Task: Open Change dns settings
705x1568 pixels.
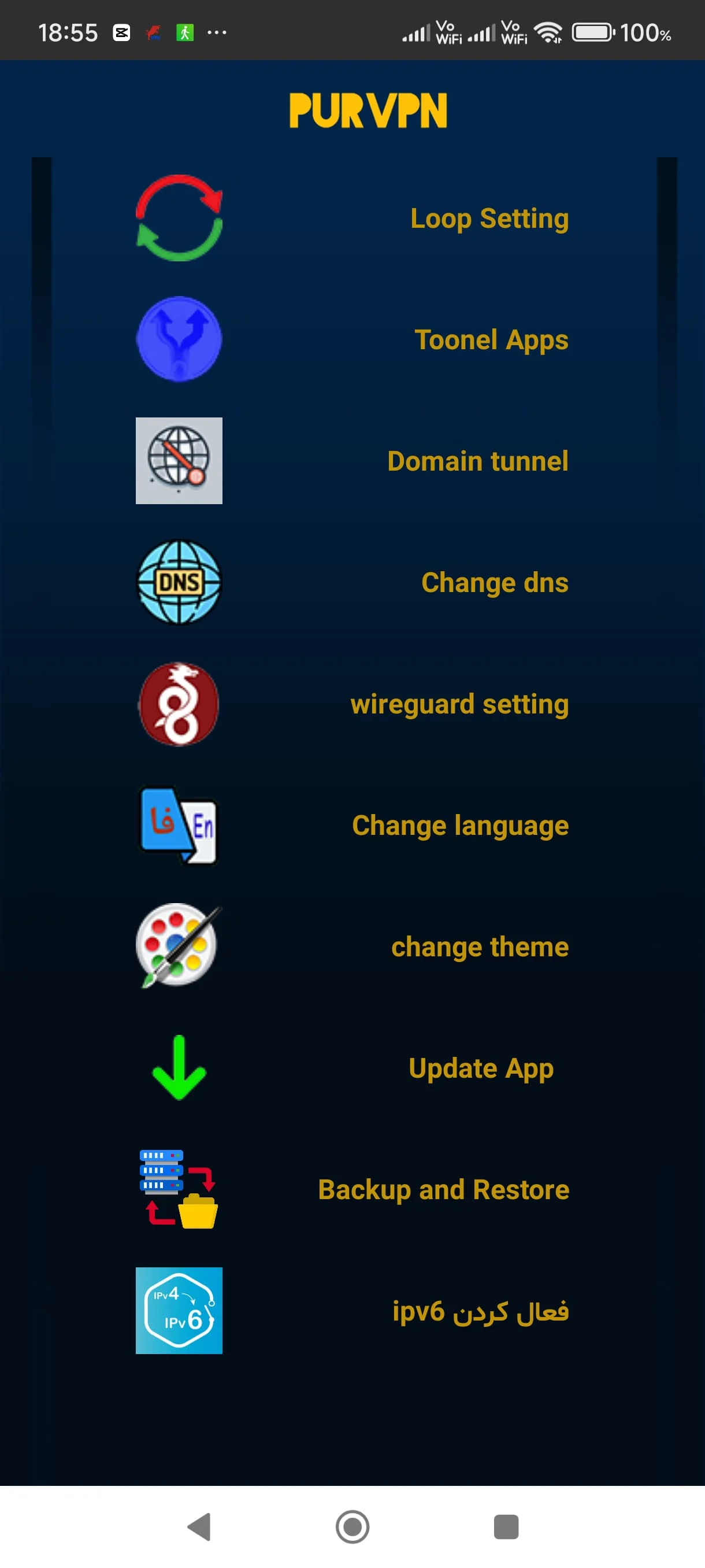Action: (x=352, y=582)
